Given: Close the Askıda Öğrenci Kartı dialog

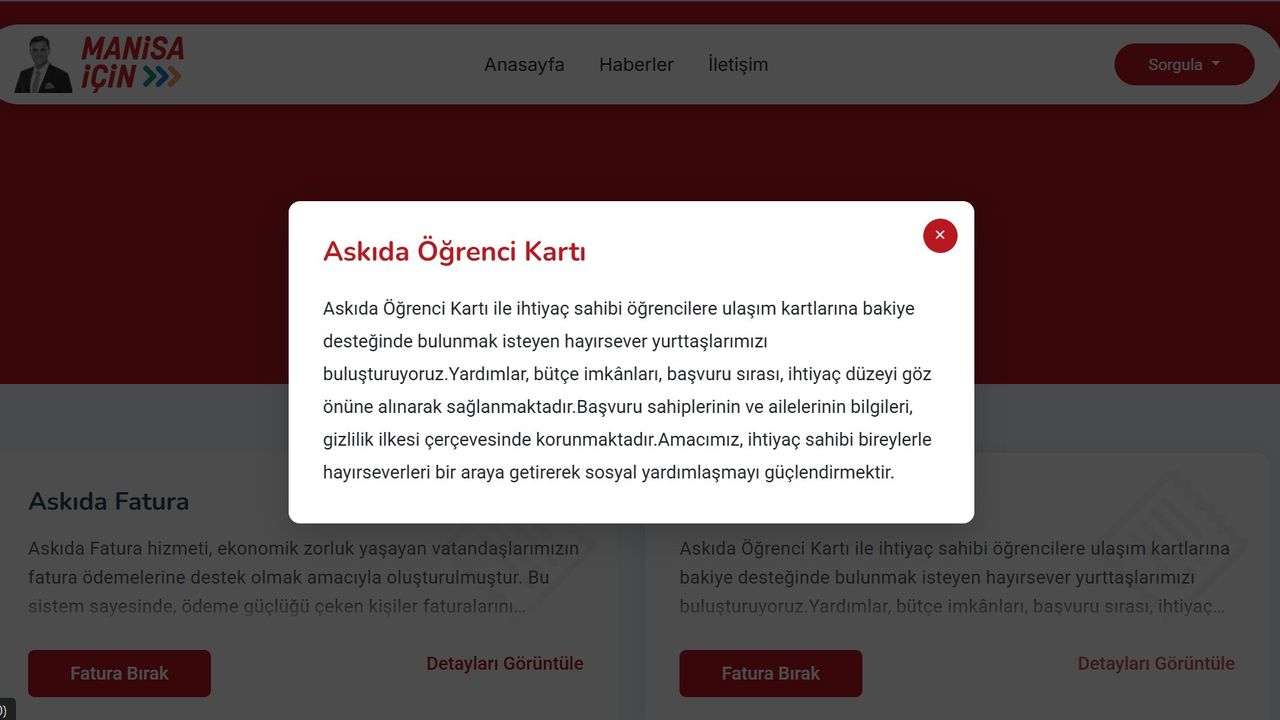Looking at the screenshot, I should click(940, 235).
